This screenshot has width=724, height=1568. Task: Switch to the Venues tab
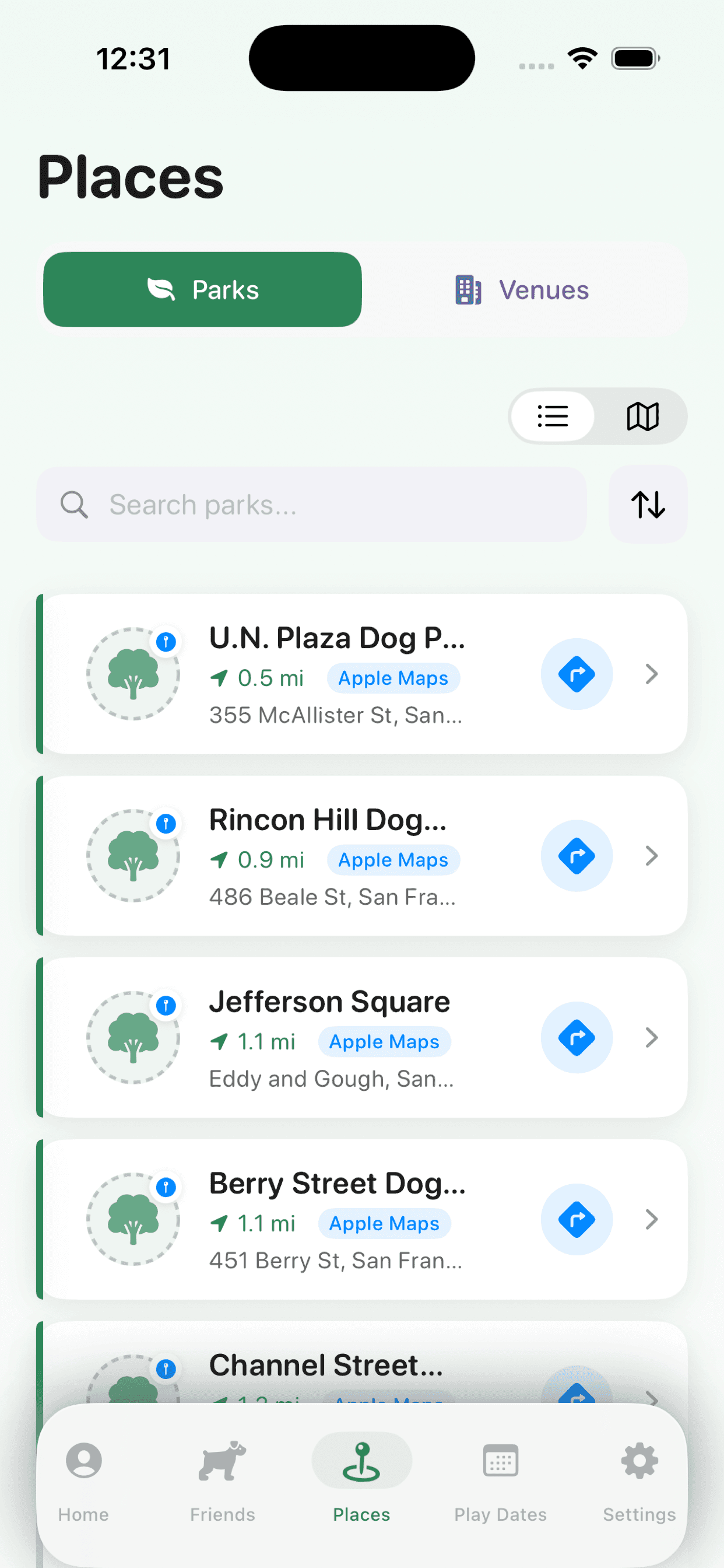(x=521, y=290)
